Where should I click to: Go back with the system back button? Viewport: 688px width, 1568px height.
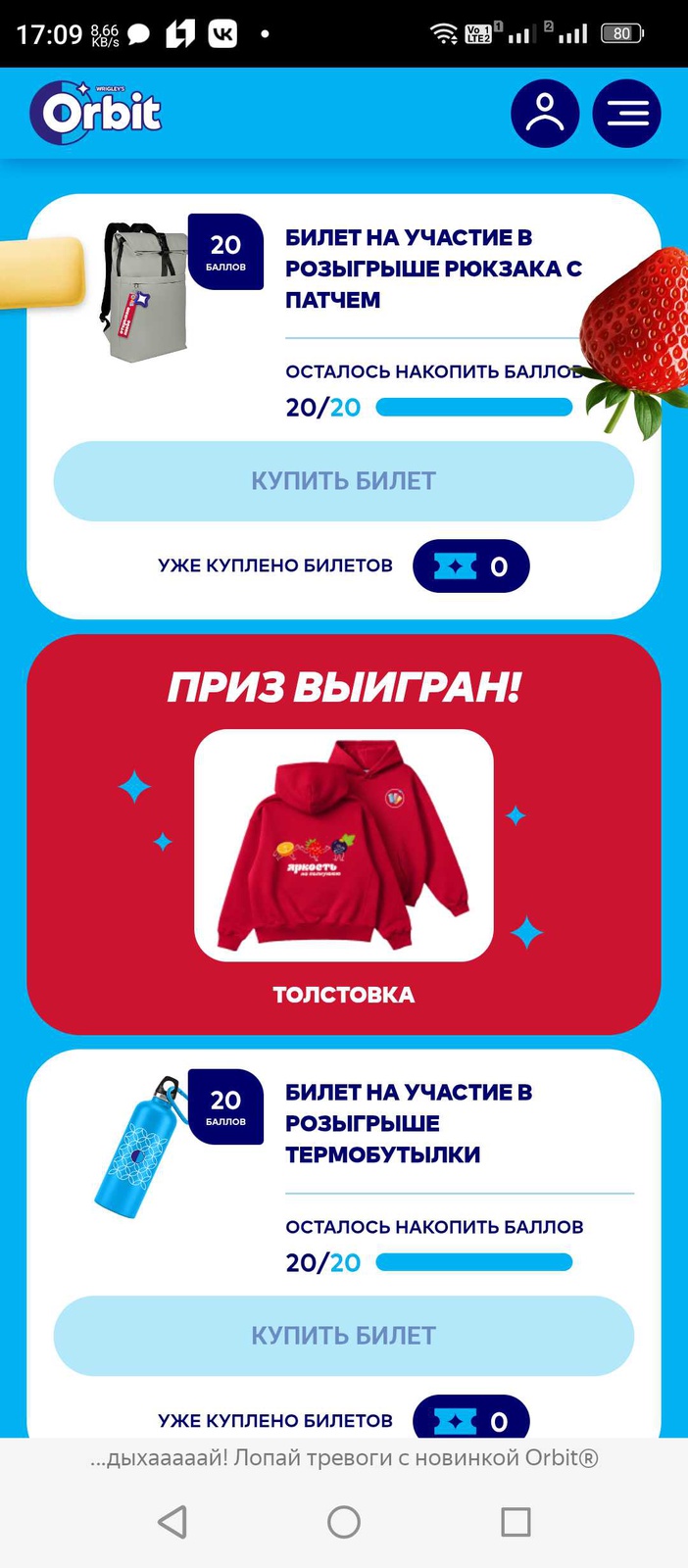[172, 1521]
